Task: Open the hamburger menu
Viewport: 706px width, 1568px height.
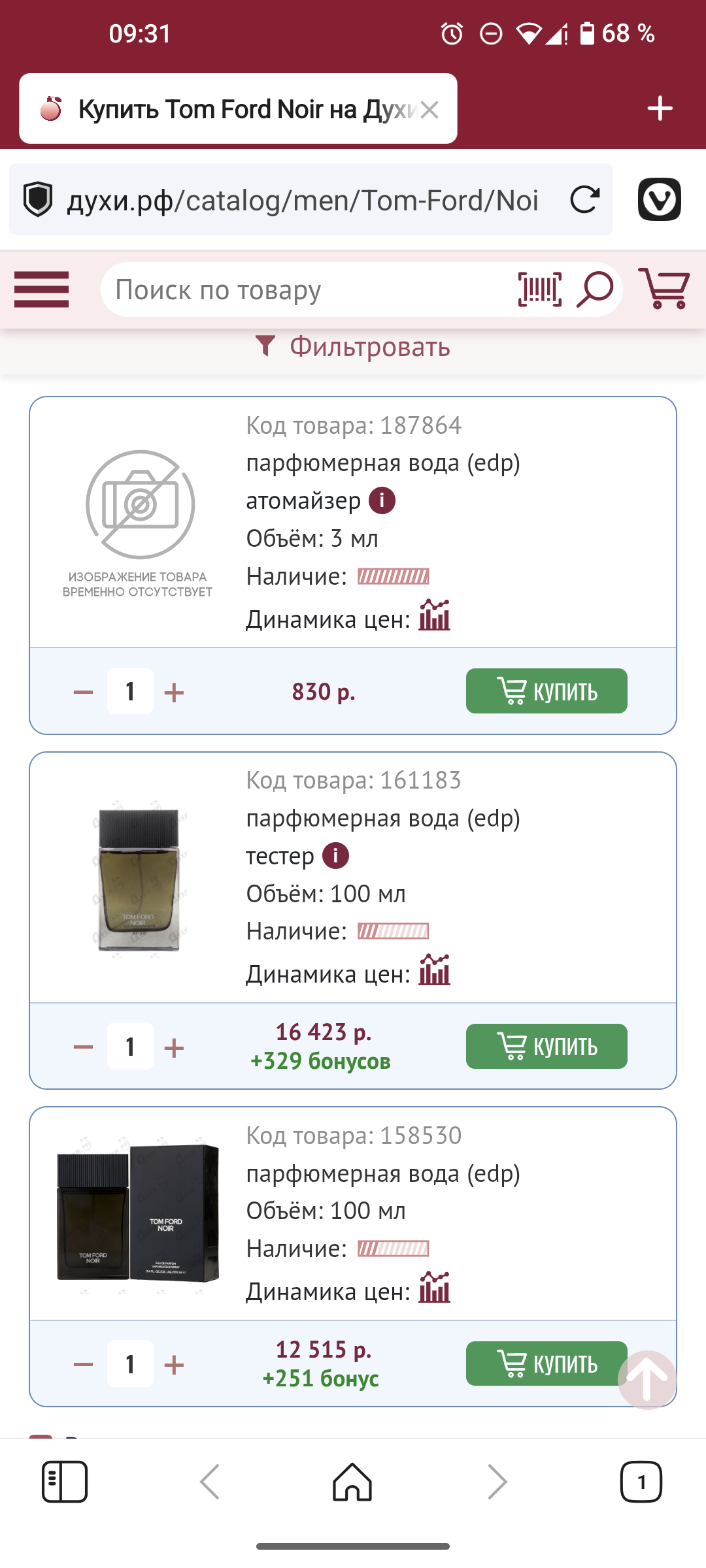Action: pyautogui.click(x=42, y=289)
